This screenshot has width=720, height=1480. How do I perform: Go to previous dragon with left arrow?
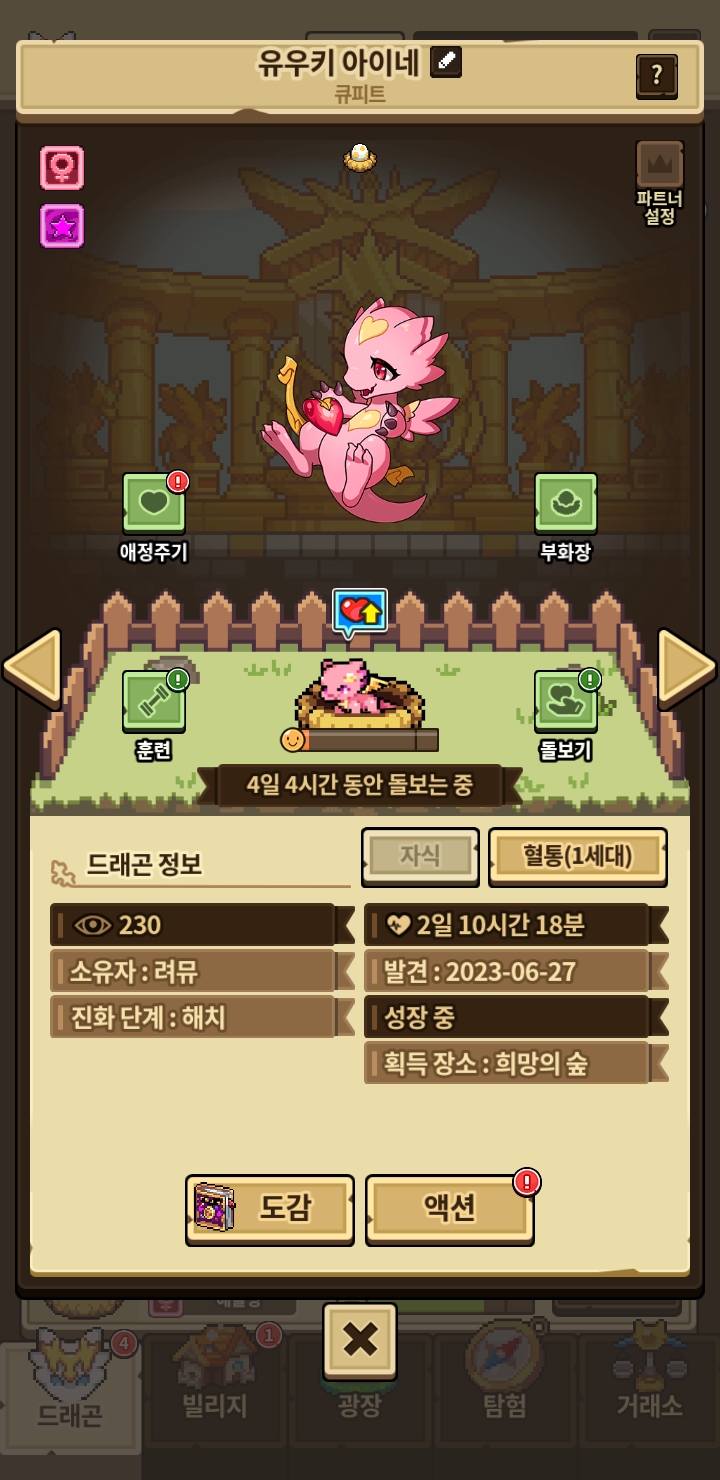pos(31,667)
